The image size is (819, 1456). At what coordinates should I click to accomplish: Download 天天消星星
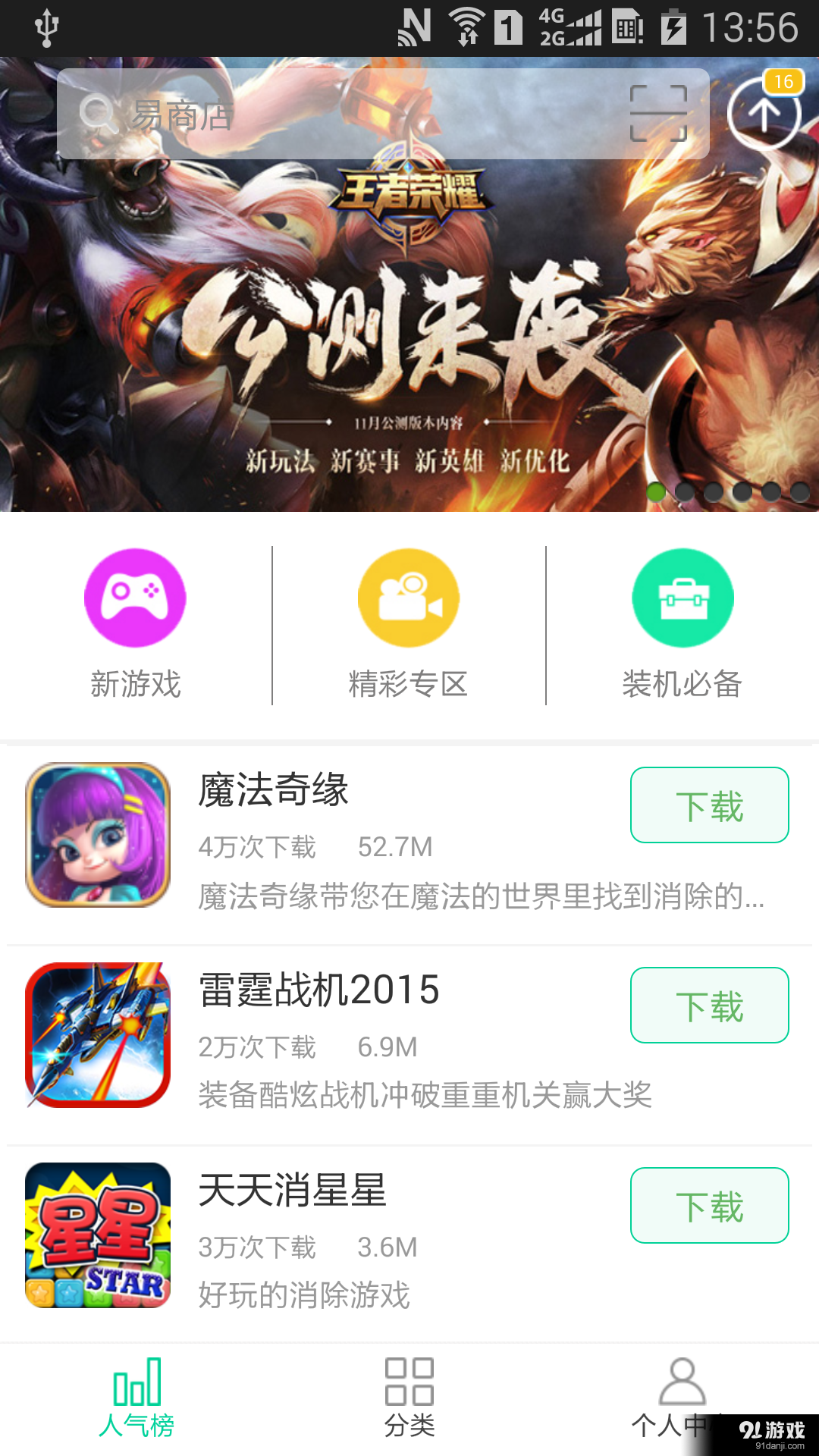[709, 1206]
